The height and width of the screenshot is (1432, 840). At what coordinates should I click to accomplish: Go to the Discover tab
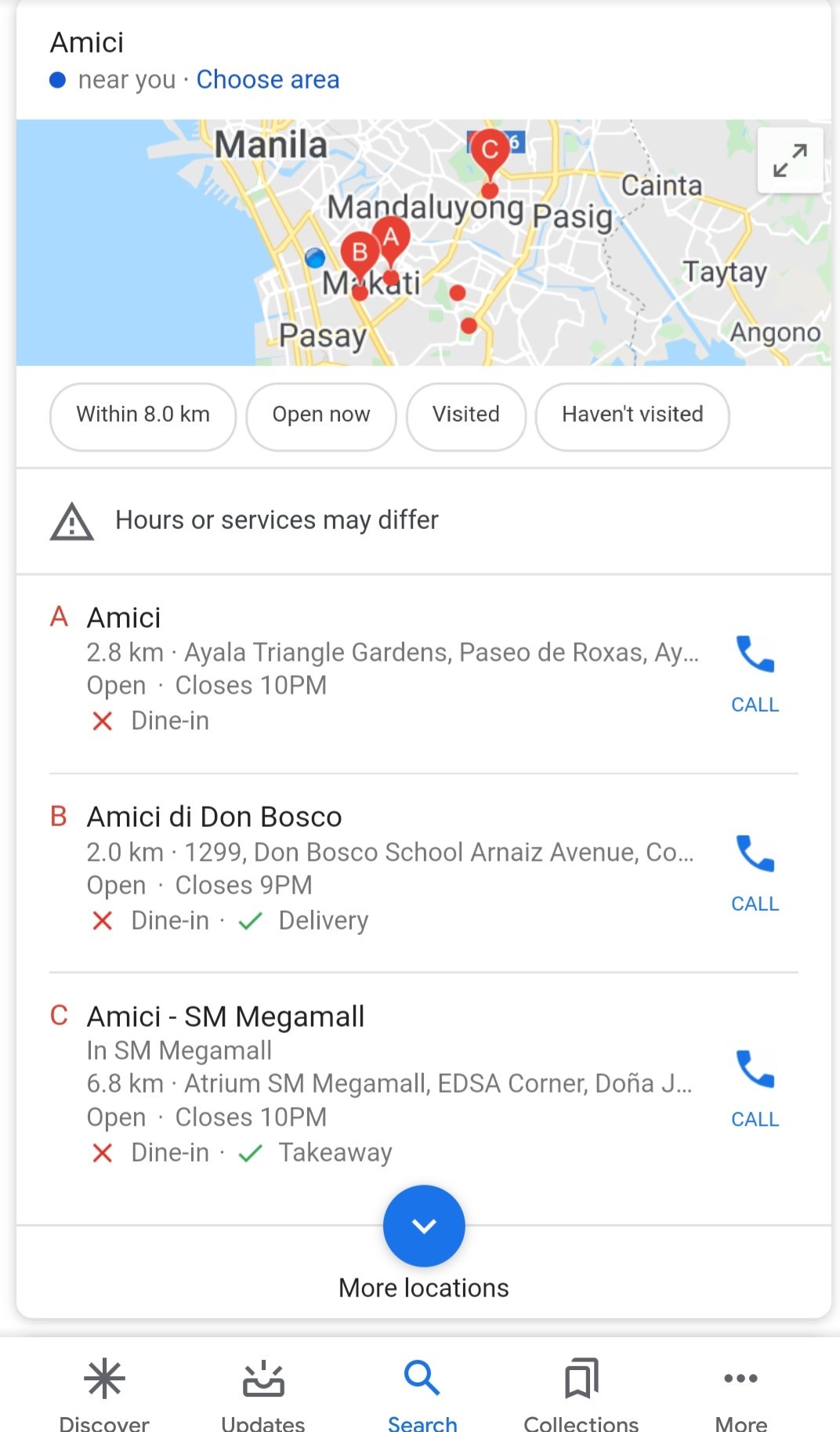[x=104, y=1391]
